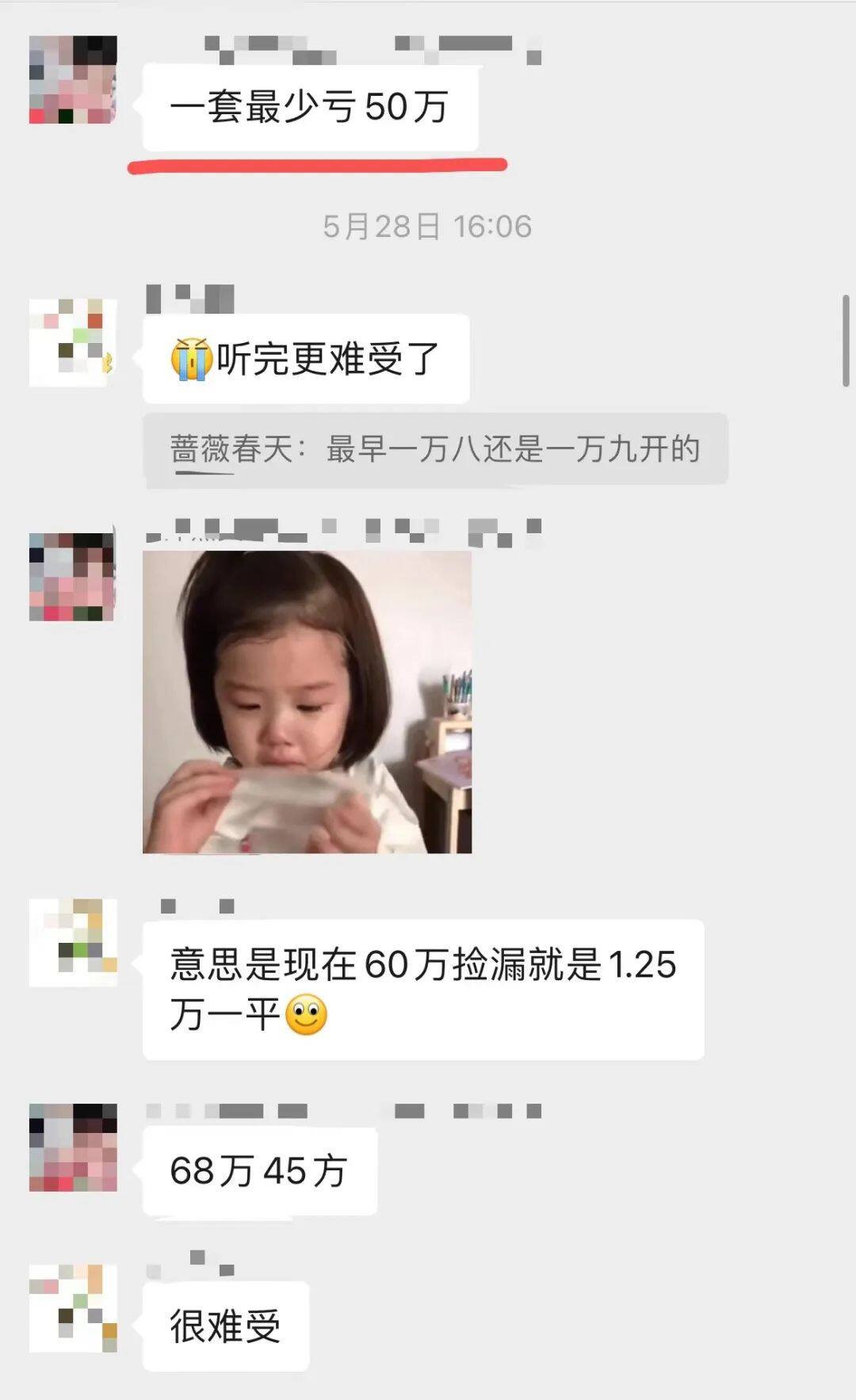This screenshot has height=1400, width=856.
Task: Open the crying girl image message
Action: pyautogui.click(x=307, y=701)
